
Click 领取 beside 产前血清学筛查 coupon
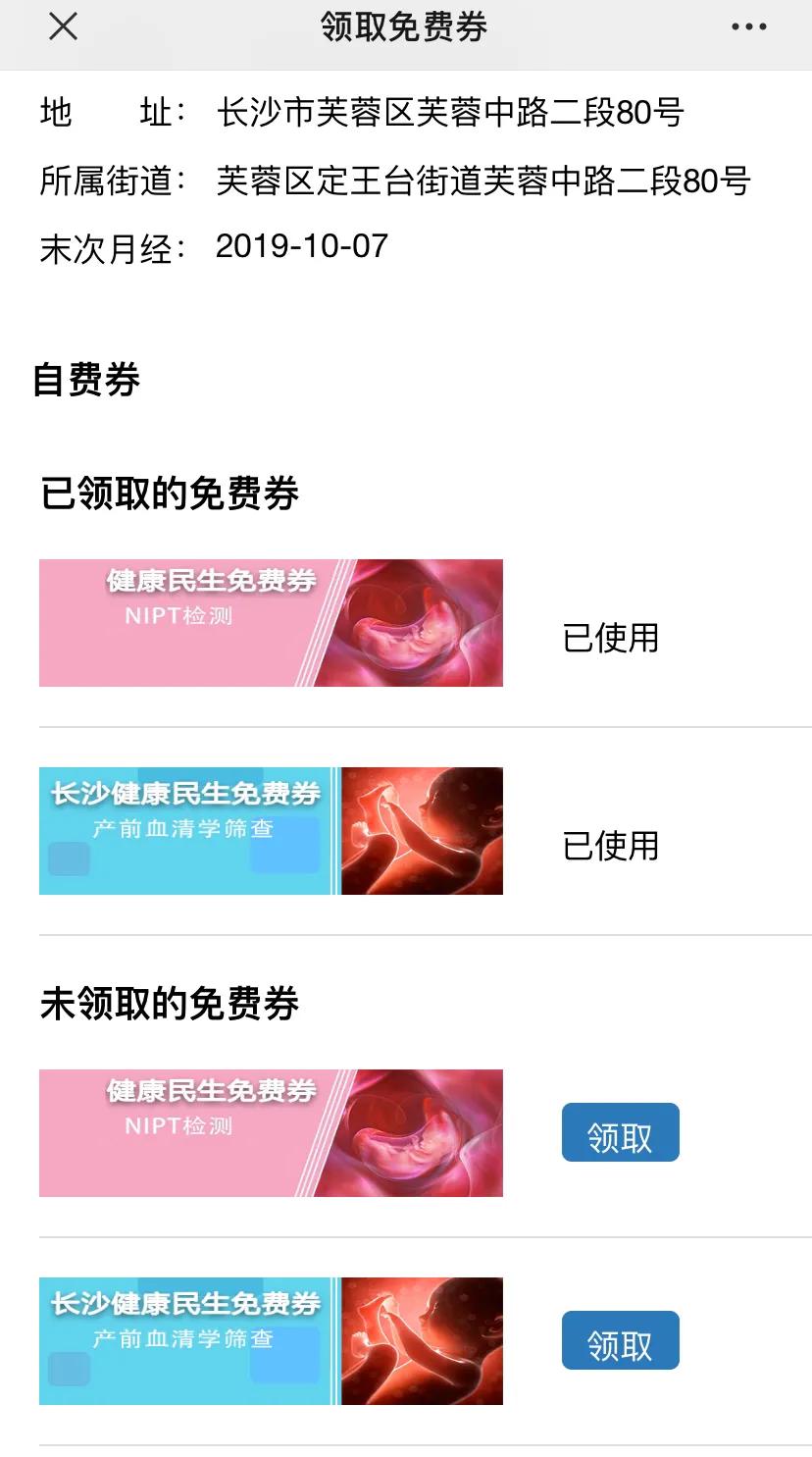pyautogui.click(x=620, y=1340)
